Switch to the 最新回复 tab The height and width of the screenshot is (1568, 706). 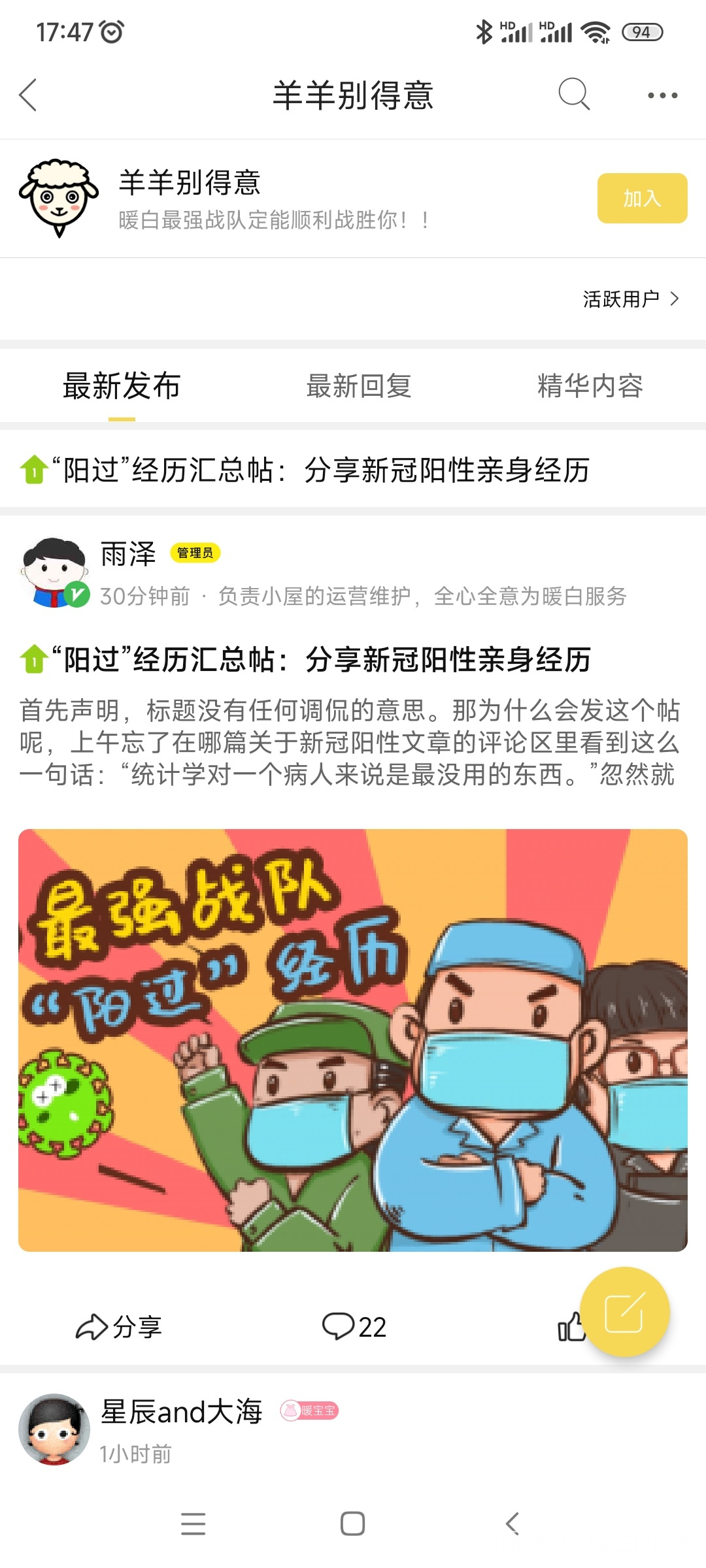pyautogui.click(x=358, y=386)
